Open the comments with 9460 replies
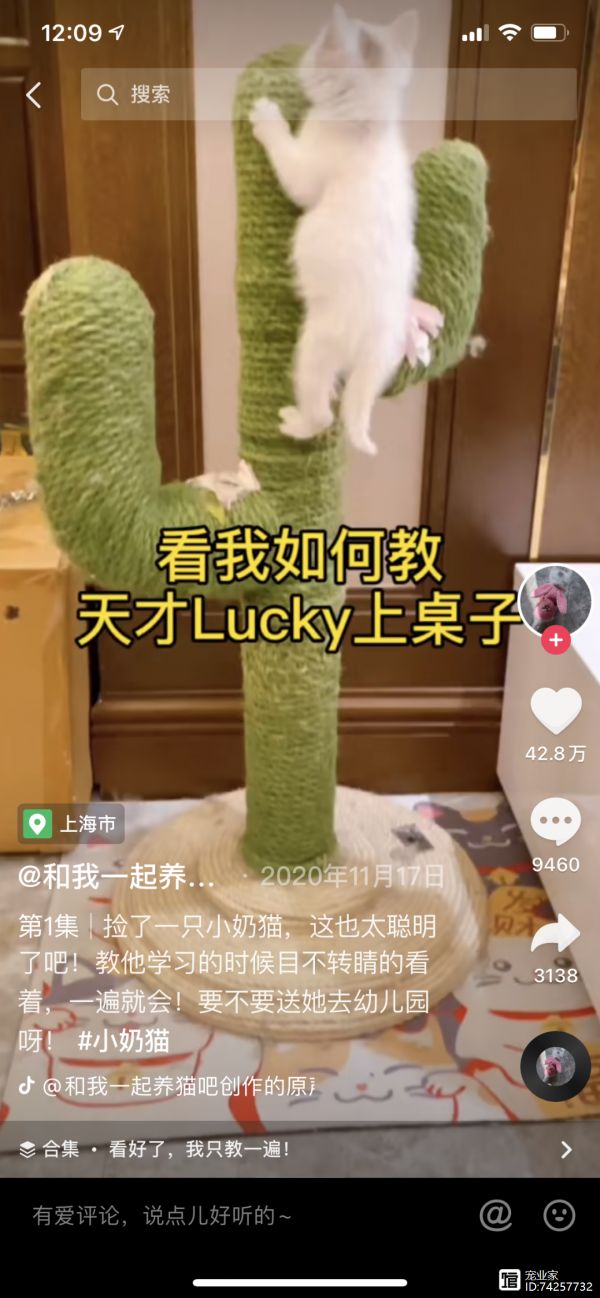Image resolution: width=600 pixels, height=1298 pixels. click(x=555, y=824)
